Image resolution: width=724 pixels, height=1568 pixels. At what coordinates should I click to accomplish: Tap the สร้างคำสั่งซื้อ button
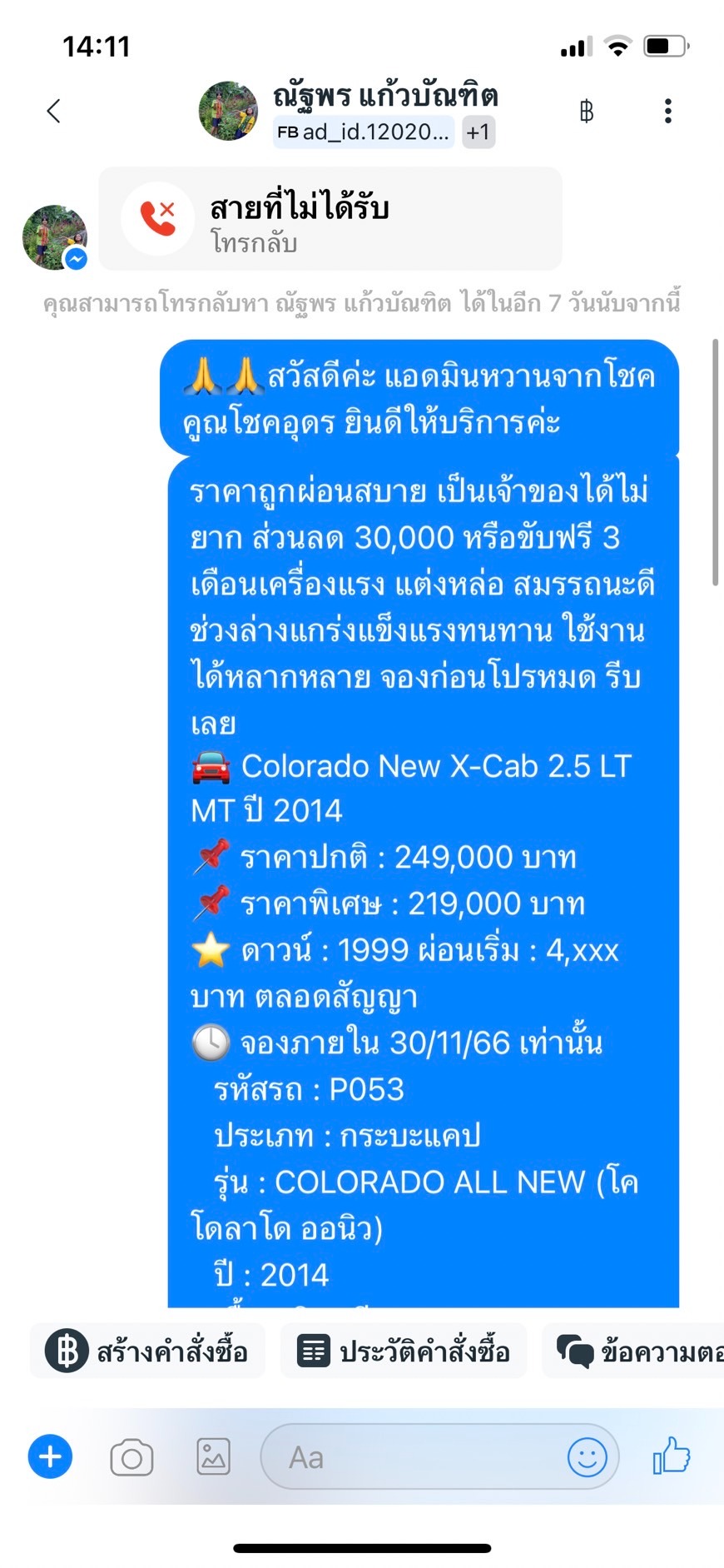[x=148, y=1351]
